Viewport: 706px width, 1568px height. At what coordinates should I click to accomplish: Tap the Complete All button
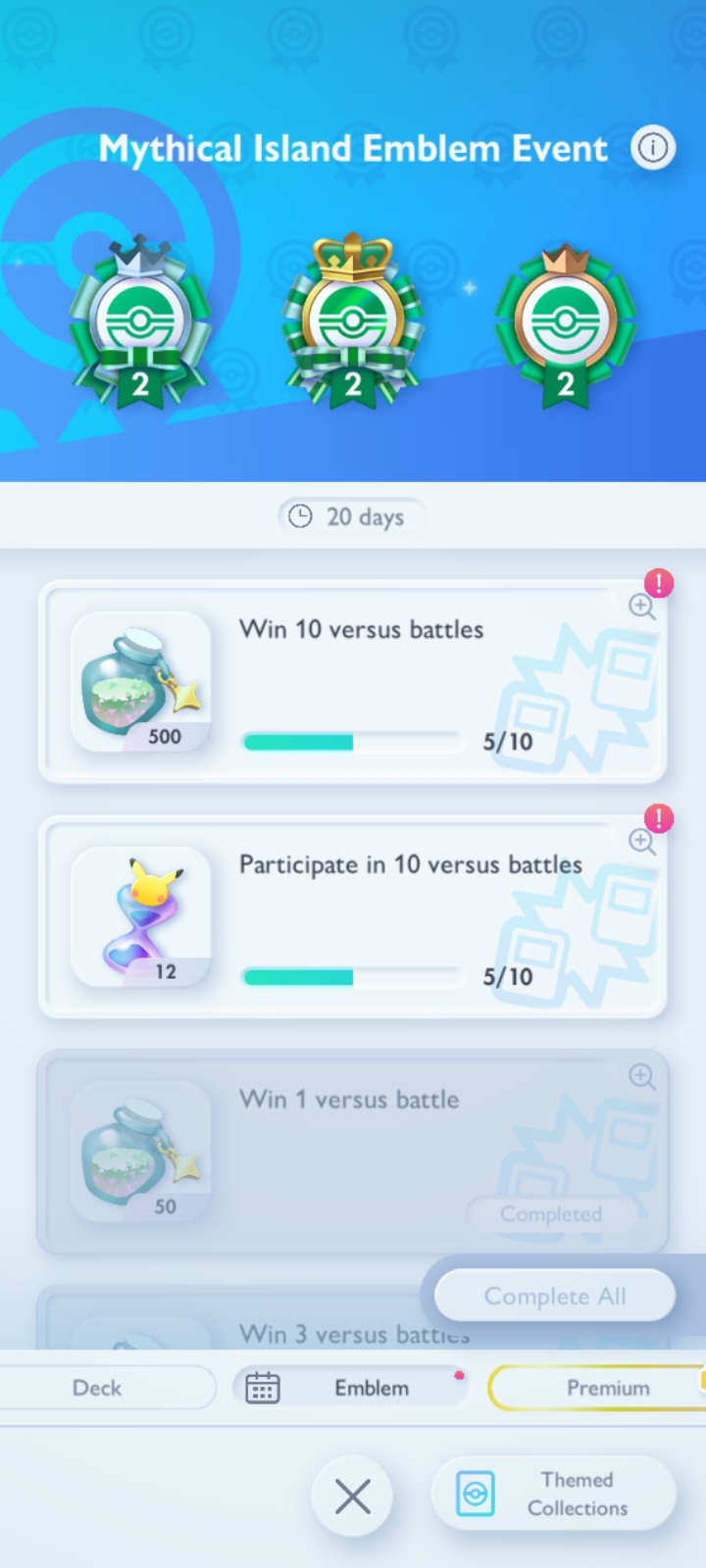tap(555, 1296)
